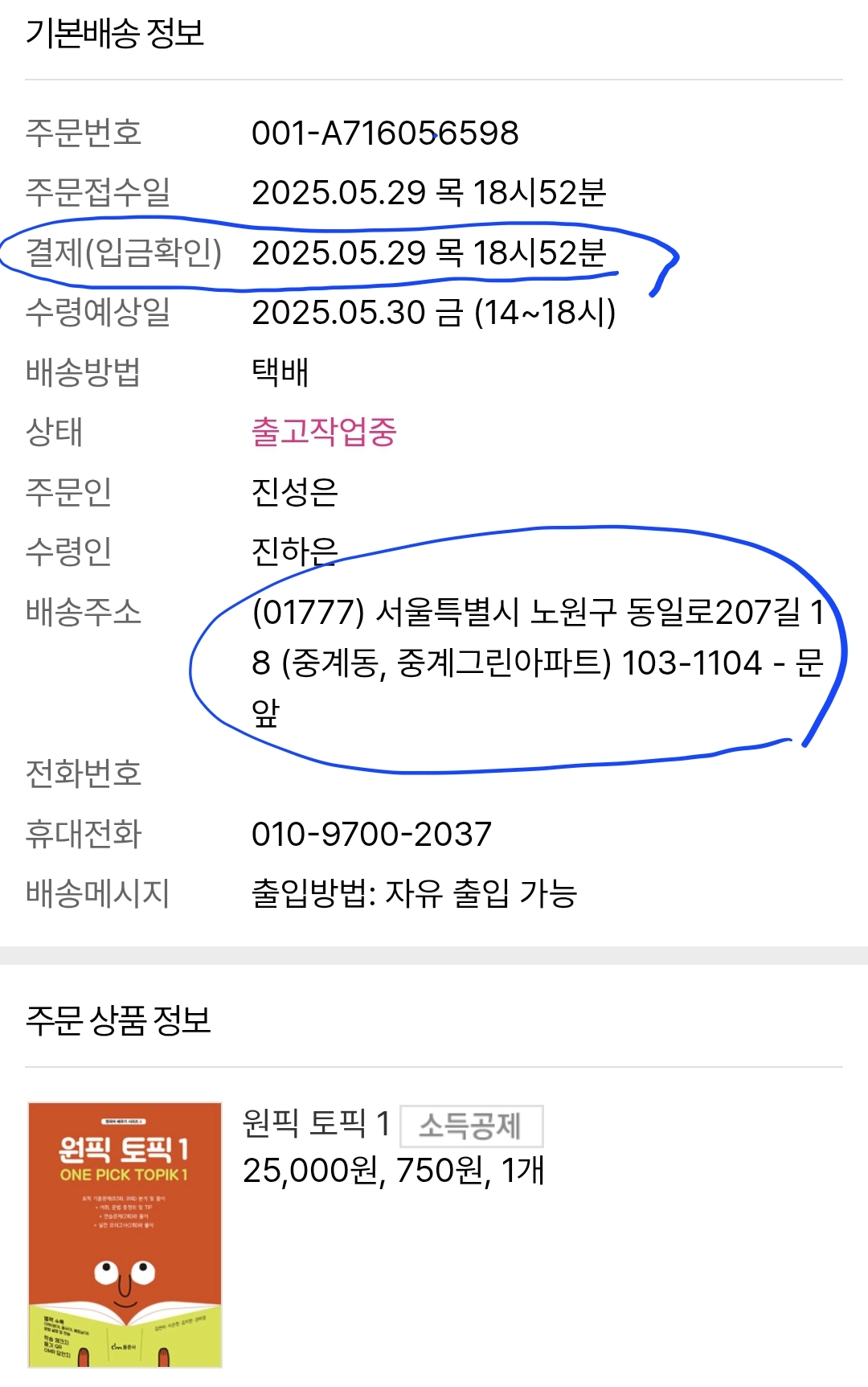
Task: Open the 원픽 토픽 1 book cover
Action: click(x=125, y=1234)
